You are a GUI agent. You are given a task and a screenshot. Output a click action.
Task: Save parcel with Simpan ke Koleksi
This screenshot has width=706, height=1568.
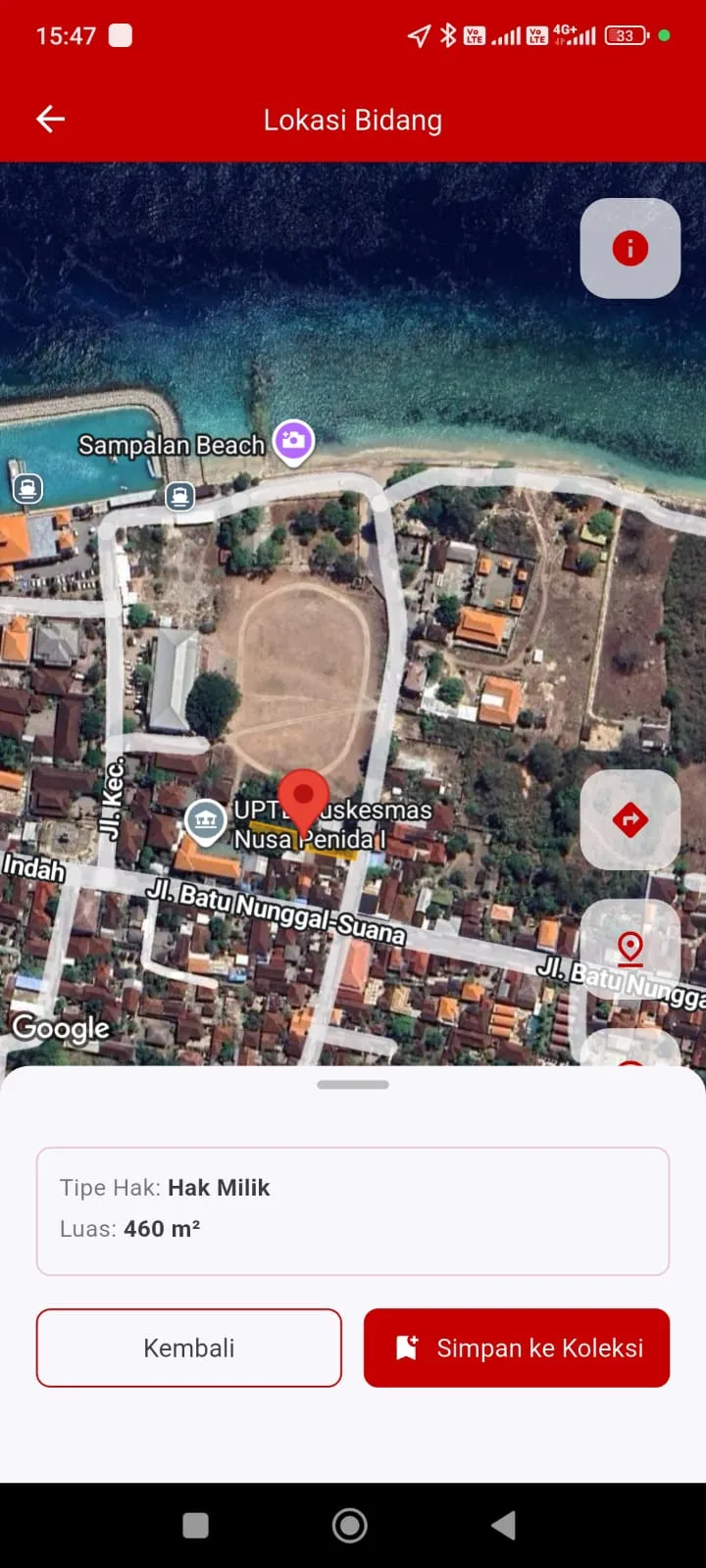(x=517, y=1347)
